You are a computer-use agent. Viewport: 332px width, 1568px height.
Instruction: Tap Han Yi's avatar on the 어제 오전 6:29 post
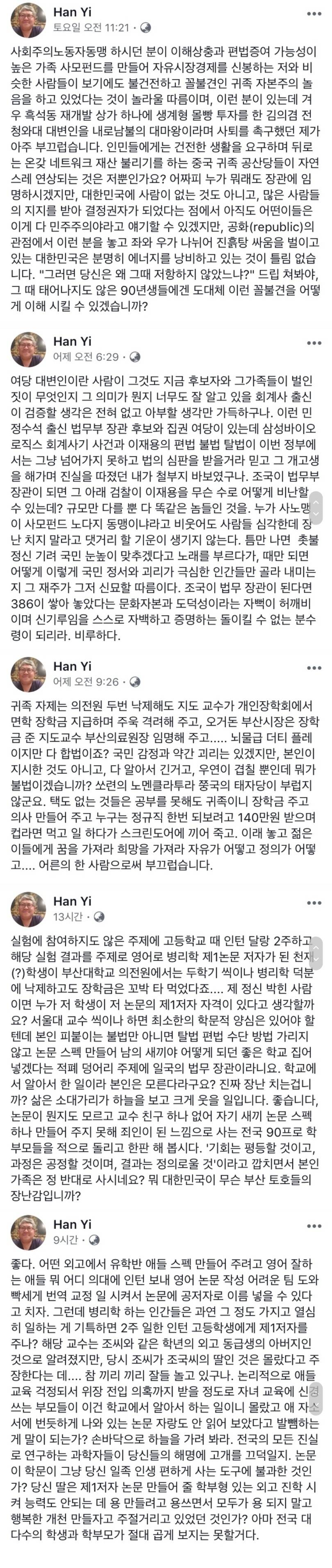coord(28,349)
